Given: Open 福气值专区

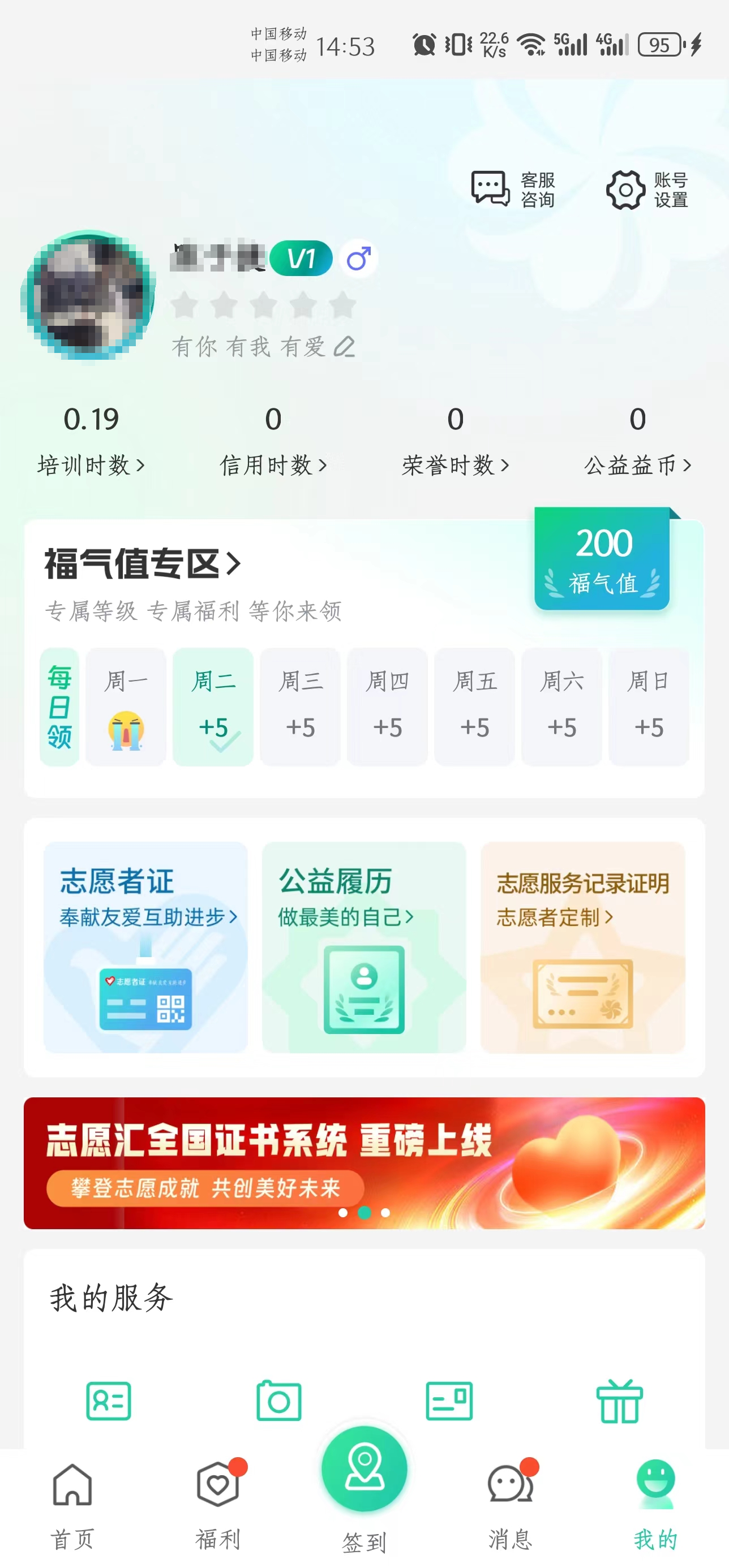Looking at the screenshot, I should (x=143, y=563).
